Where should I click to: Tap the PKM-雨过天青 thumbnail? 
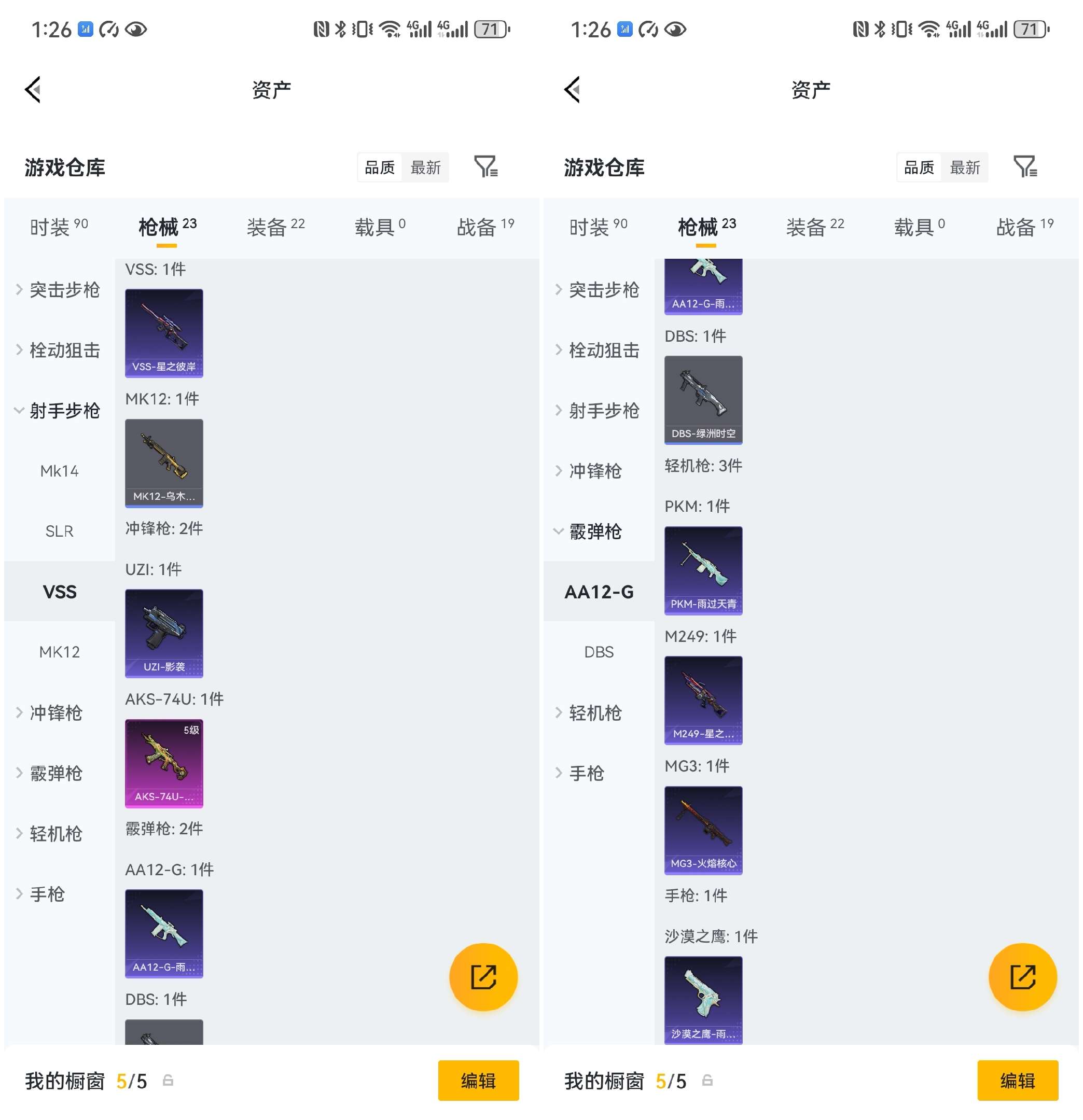pyautogui.click(x=703, y=571)
